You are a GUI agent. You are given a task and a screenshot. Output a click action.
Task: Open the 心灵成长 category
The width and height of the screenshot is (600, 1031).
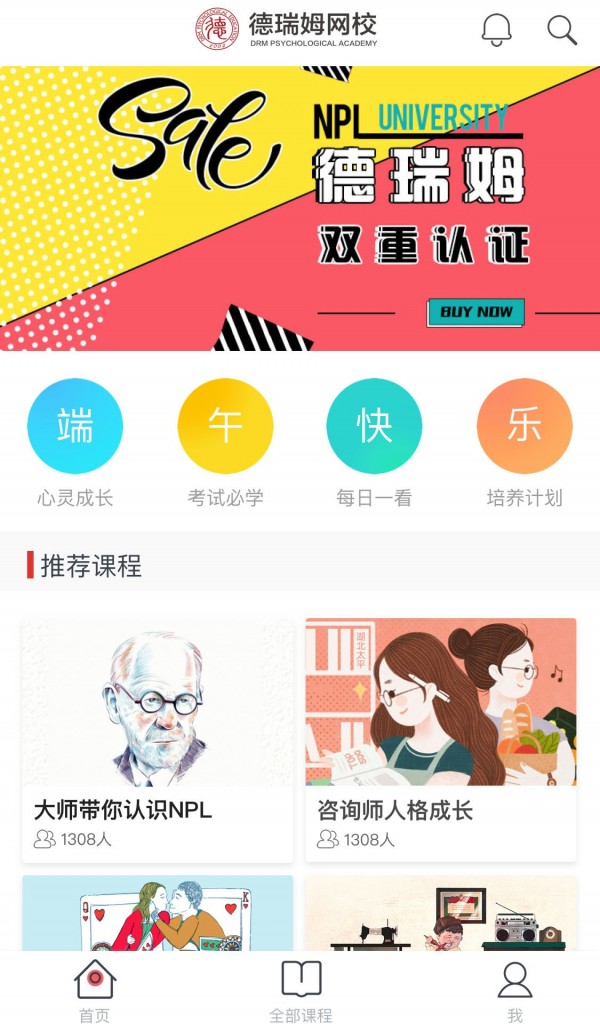pos(75,442)
